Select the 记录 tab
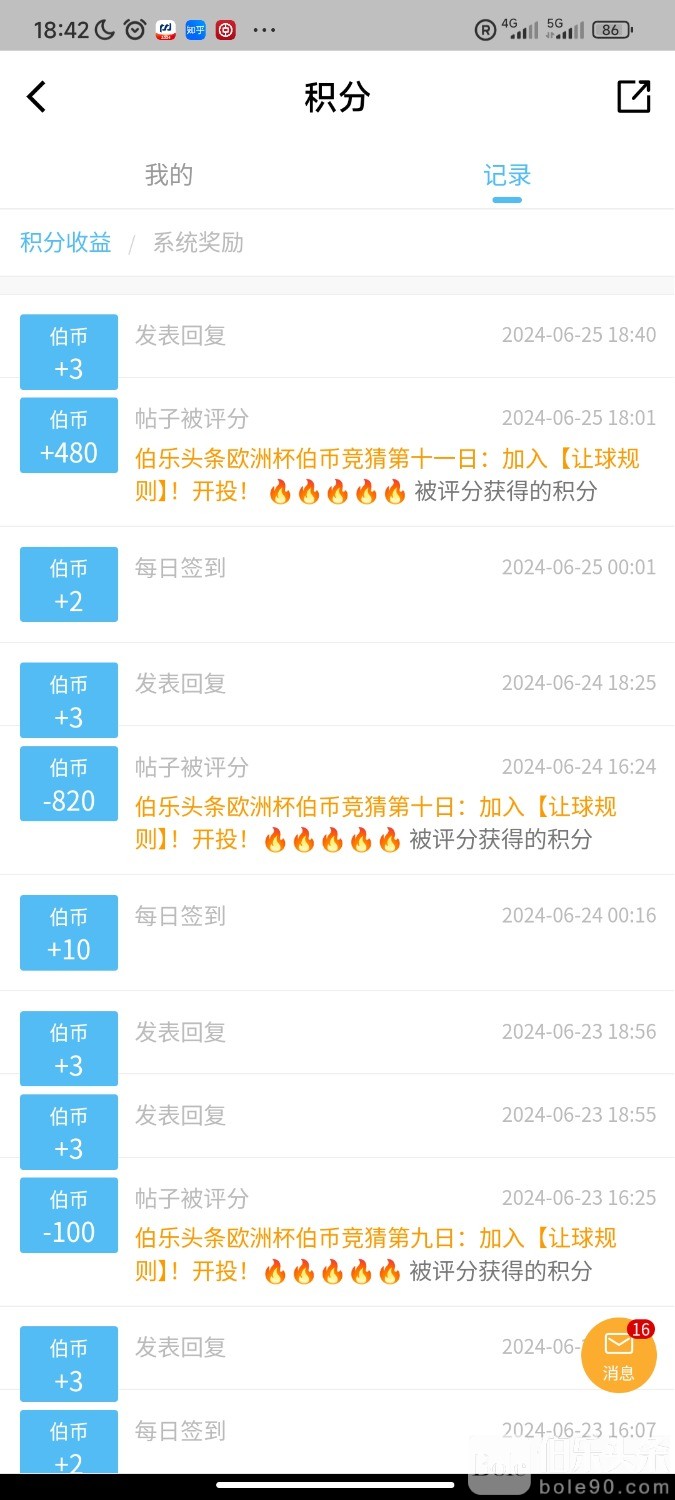675x1500 pixels. point(507,176)
